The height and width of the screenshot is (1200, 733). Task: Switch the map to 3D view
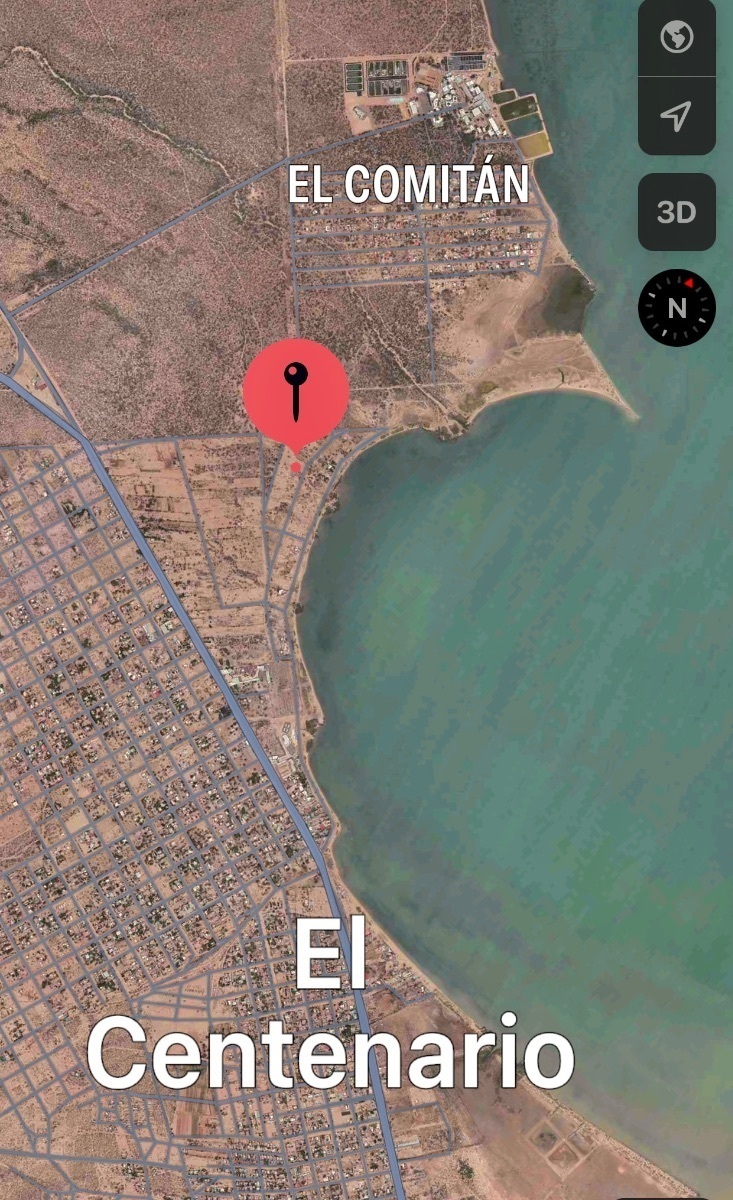(x=677, y=212)
